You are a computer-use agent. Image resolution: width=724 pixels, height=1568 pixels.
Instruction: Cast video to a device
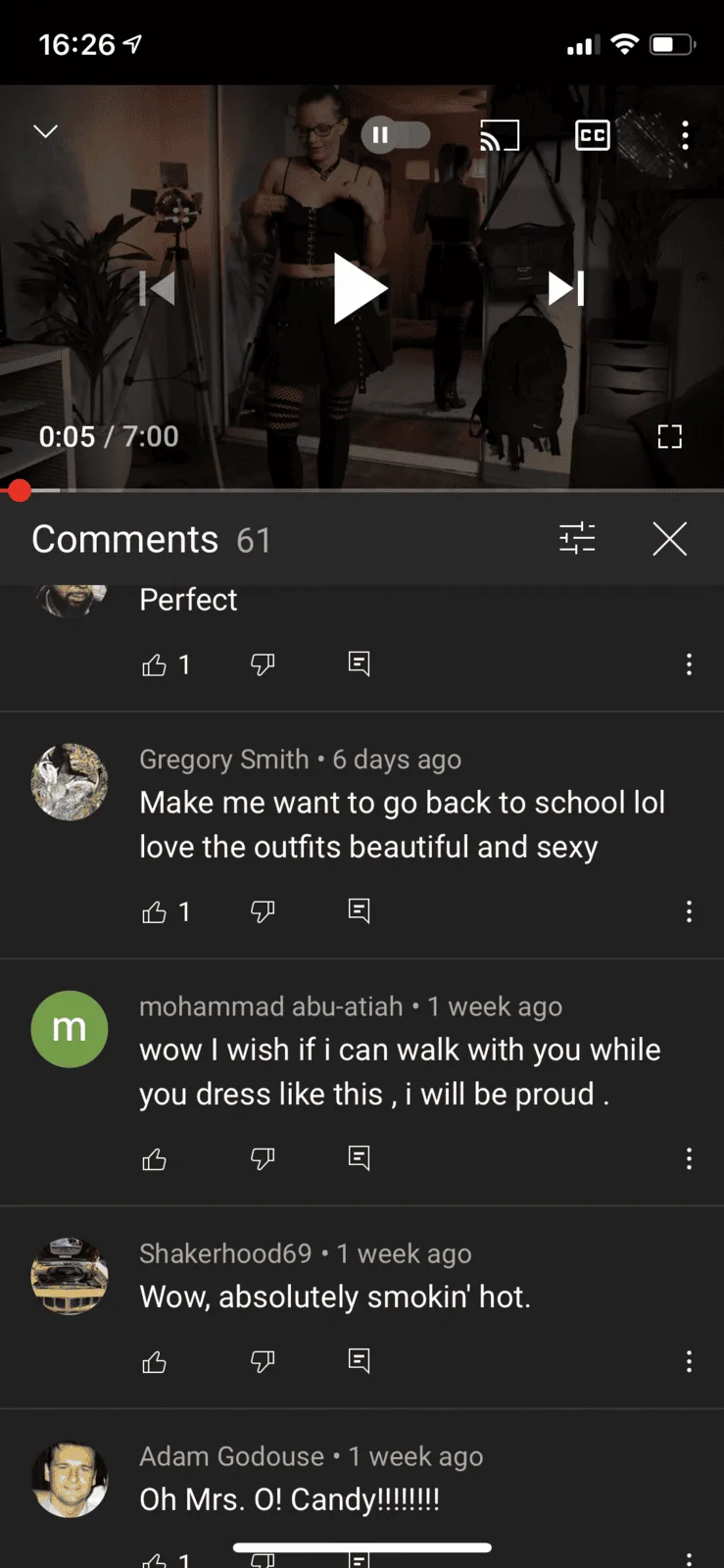[x=499, y=135]
